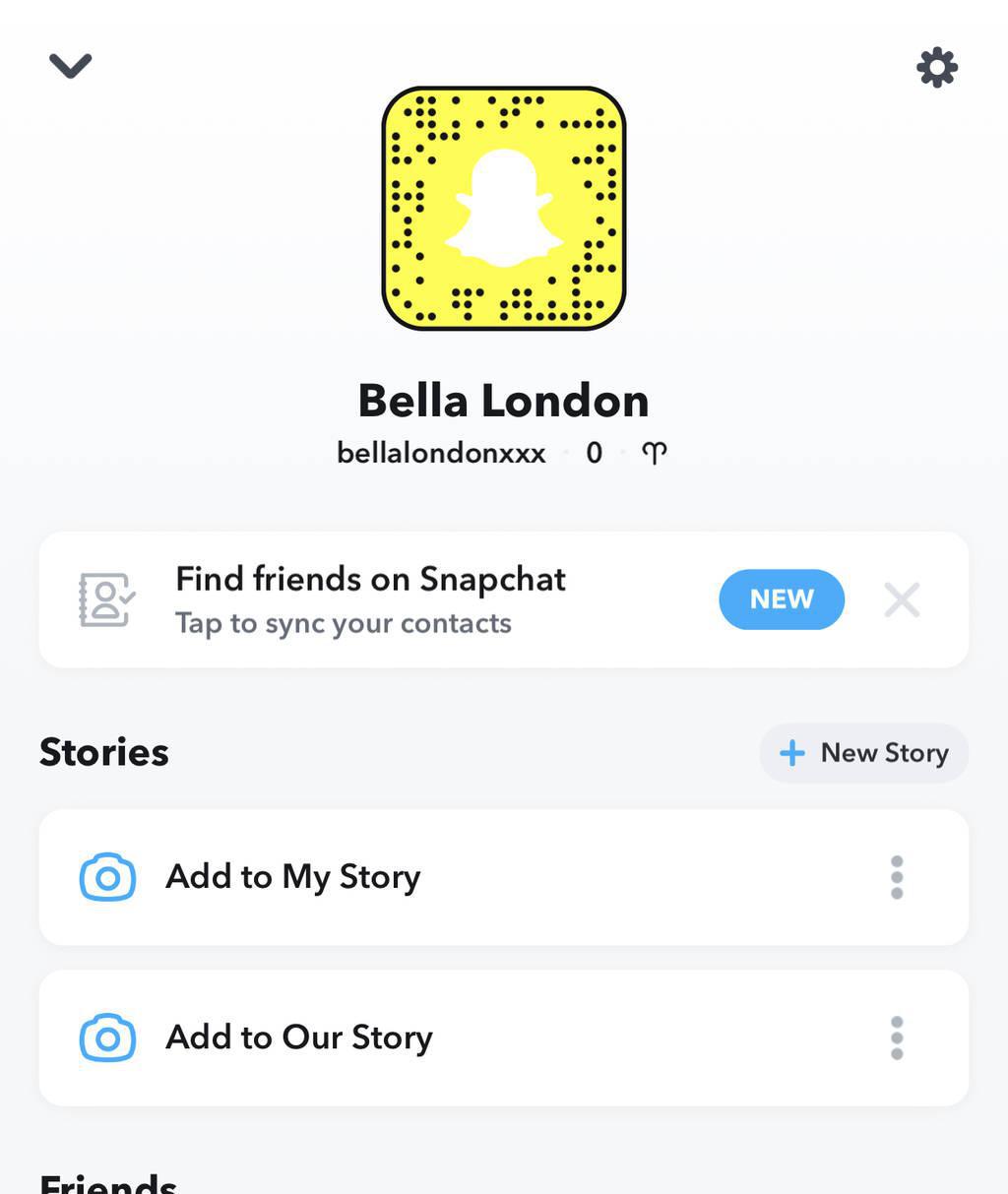
Task: Open Find friends on Snapchat card
Action: (x=370, y=599)
